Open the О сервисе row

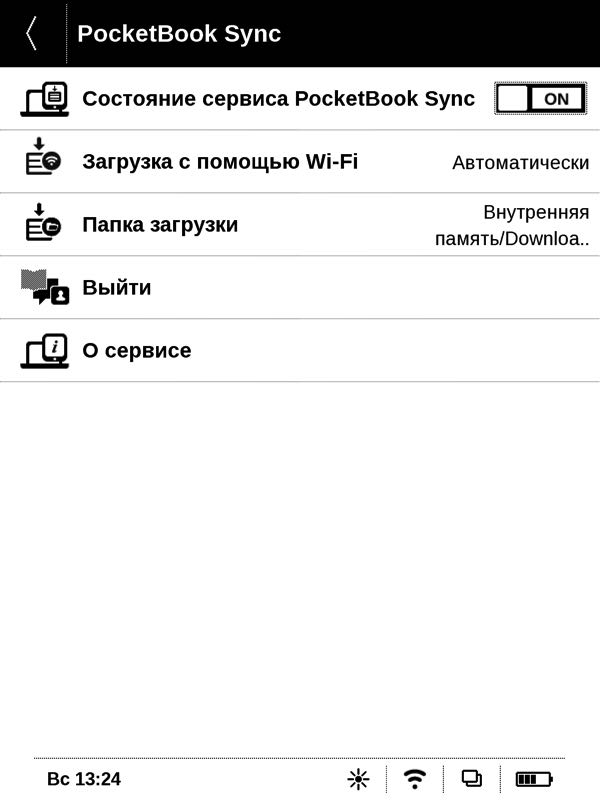tap(300, 350)
